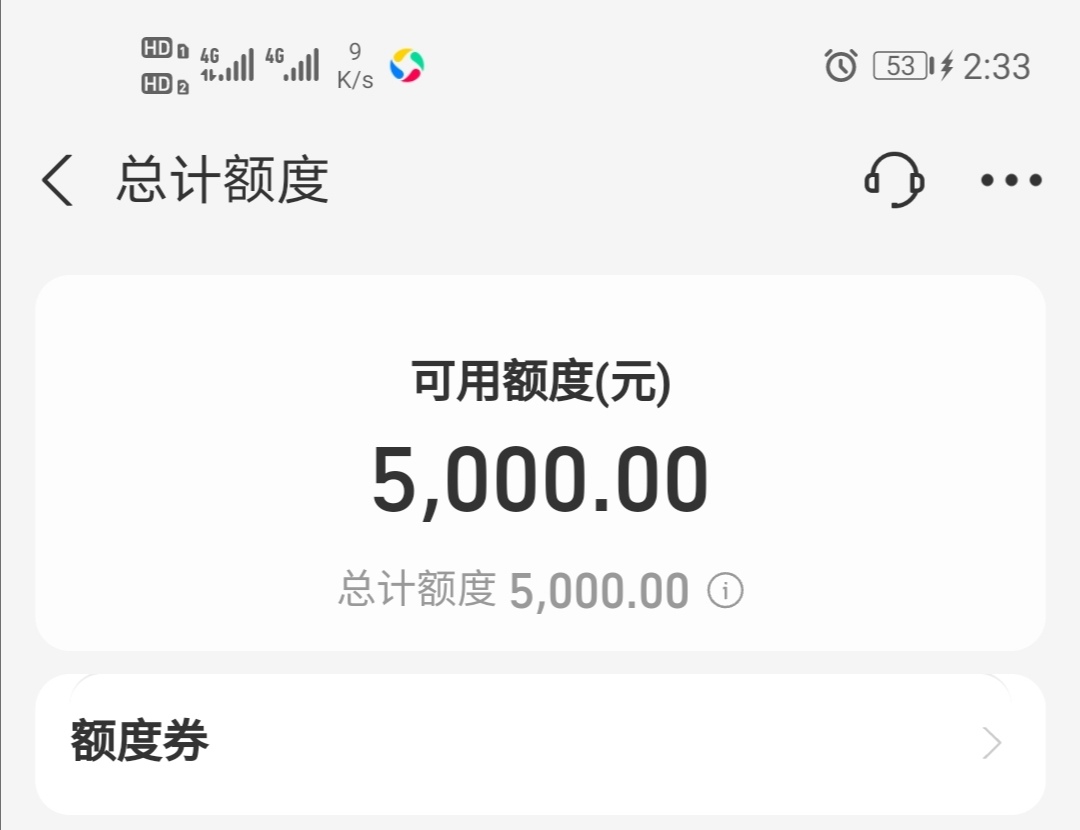Go back from 总计额度 page
Screen dimensions: 1080x830
click(58, 181)
